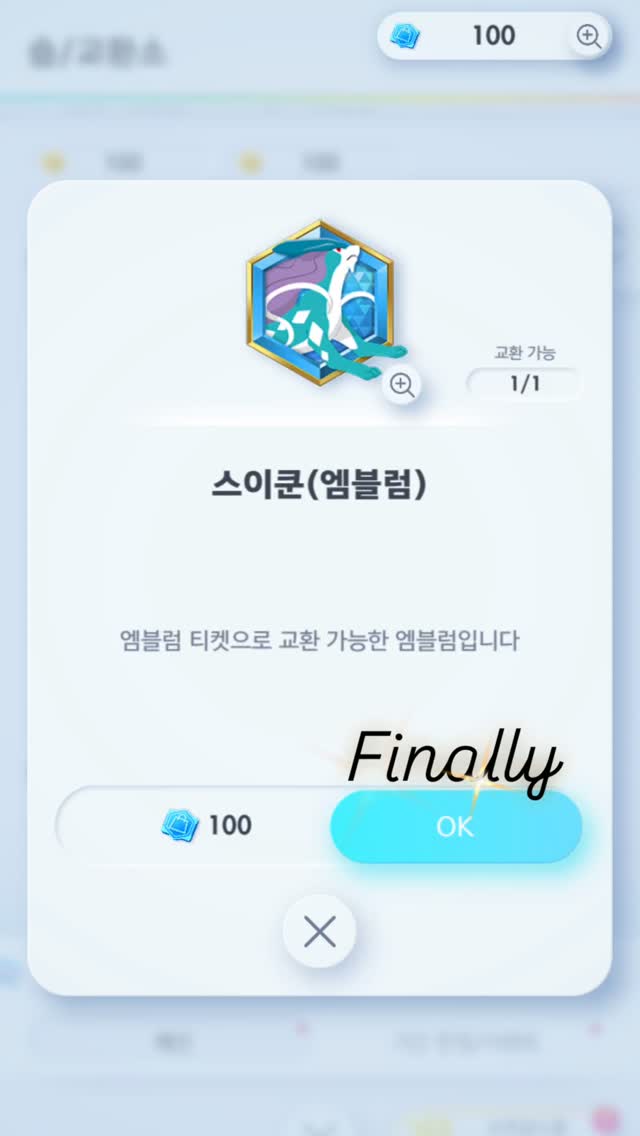
Task: Close the Suicune emblem dialog
Action: coord(319,932)
